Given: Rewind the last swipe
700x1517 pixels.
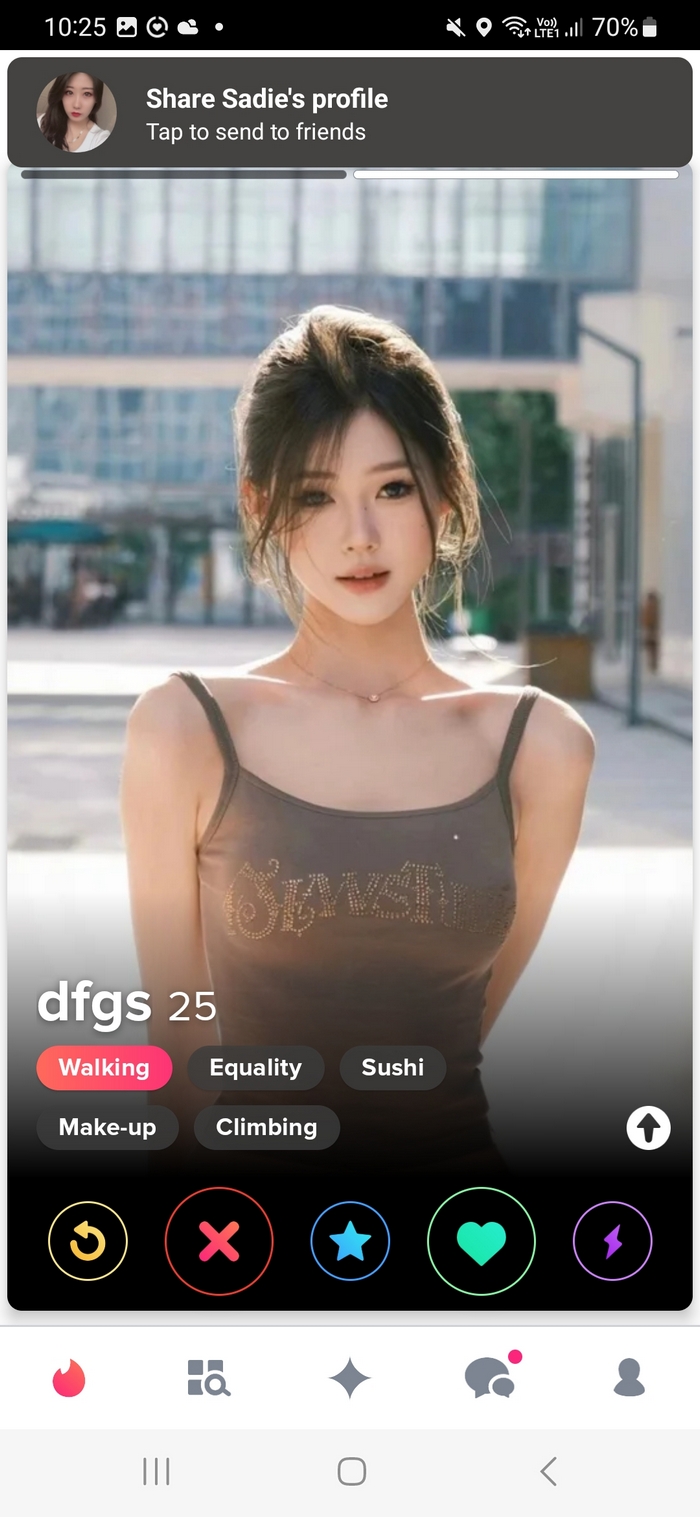Looking at the screenshot, I should click(88, 1241).
